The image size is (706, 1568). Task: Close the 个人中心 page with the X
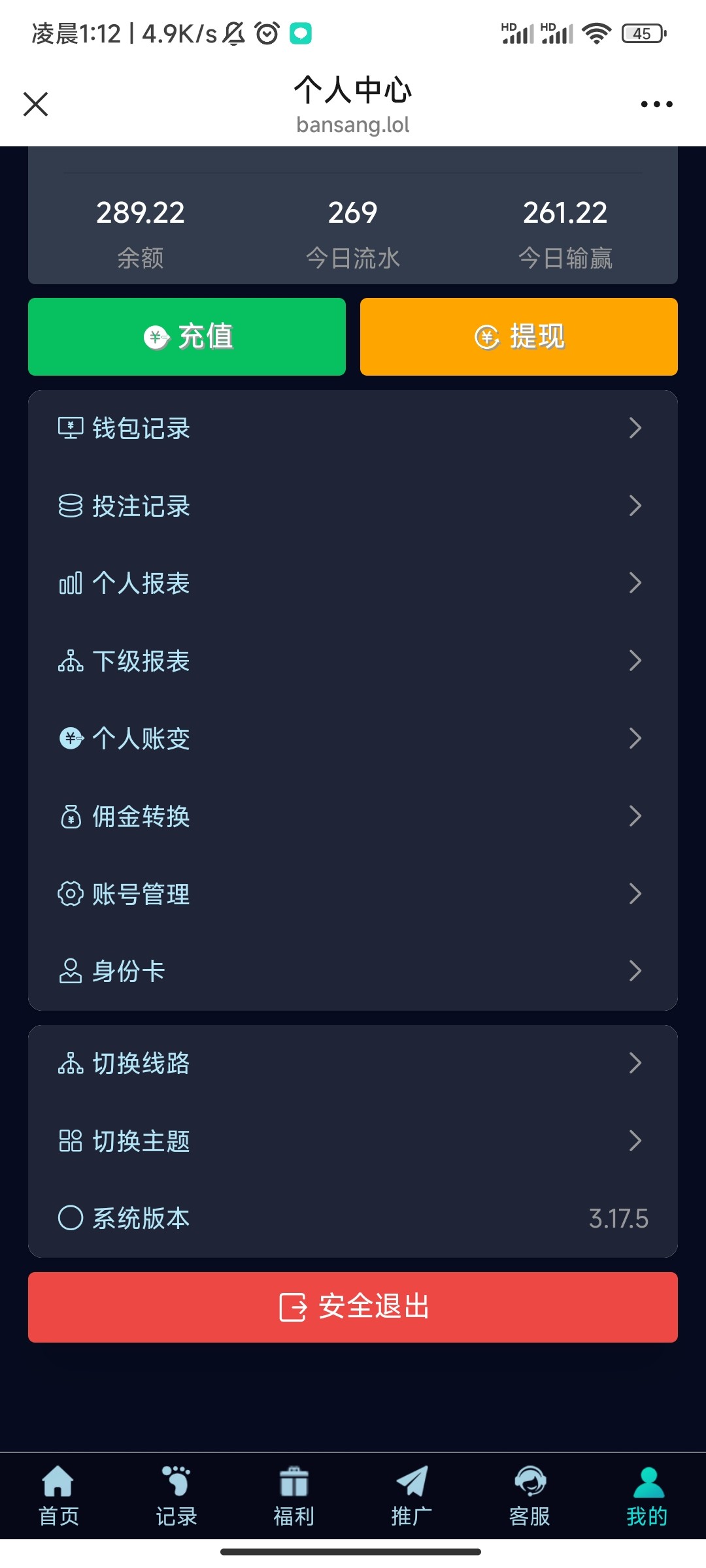[x=36, y=104]
